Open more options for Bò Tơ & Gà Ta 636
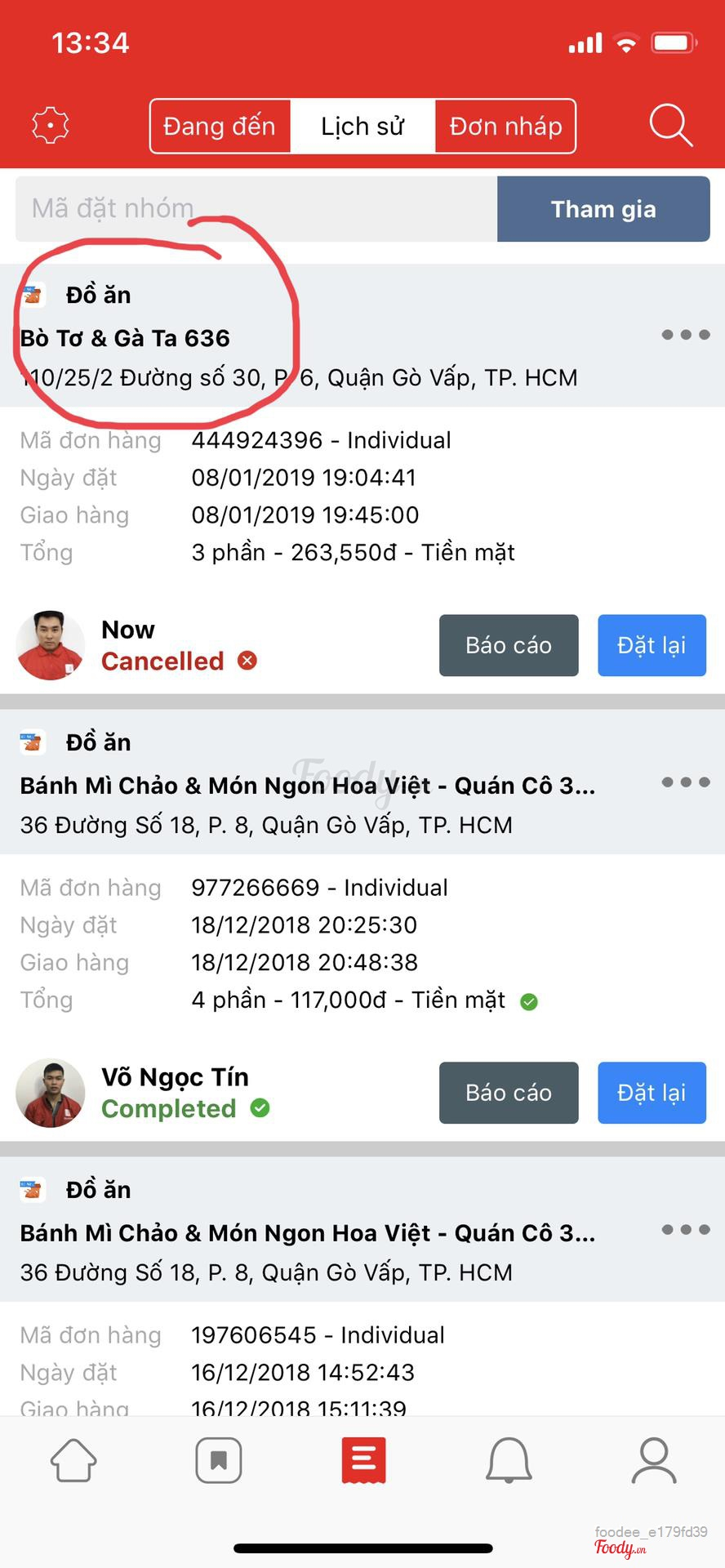Screen dimensions: 725x1568 tap(685, 335)
